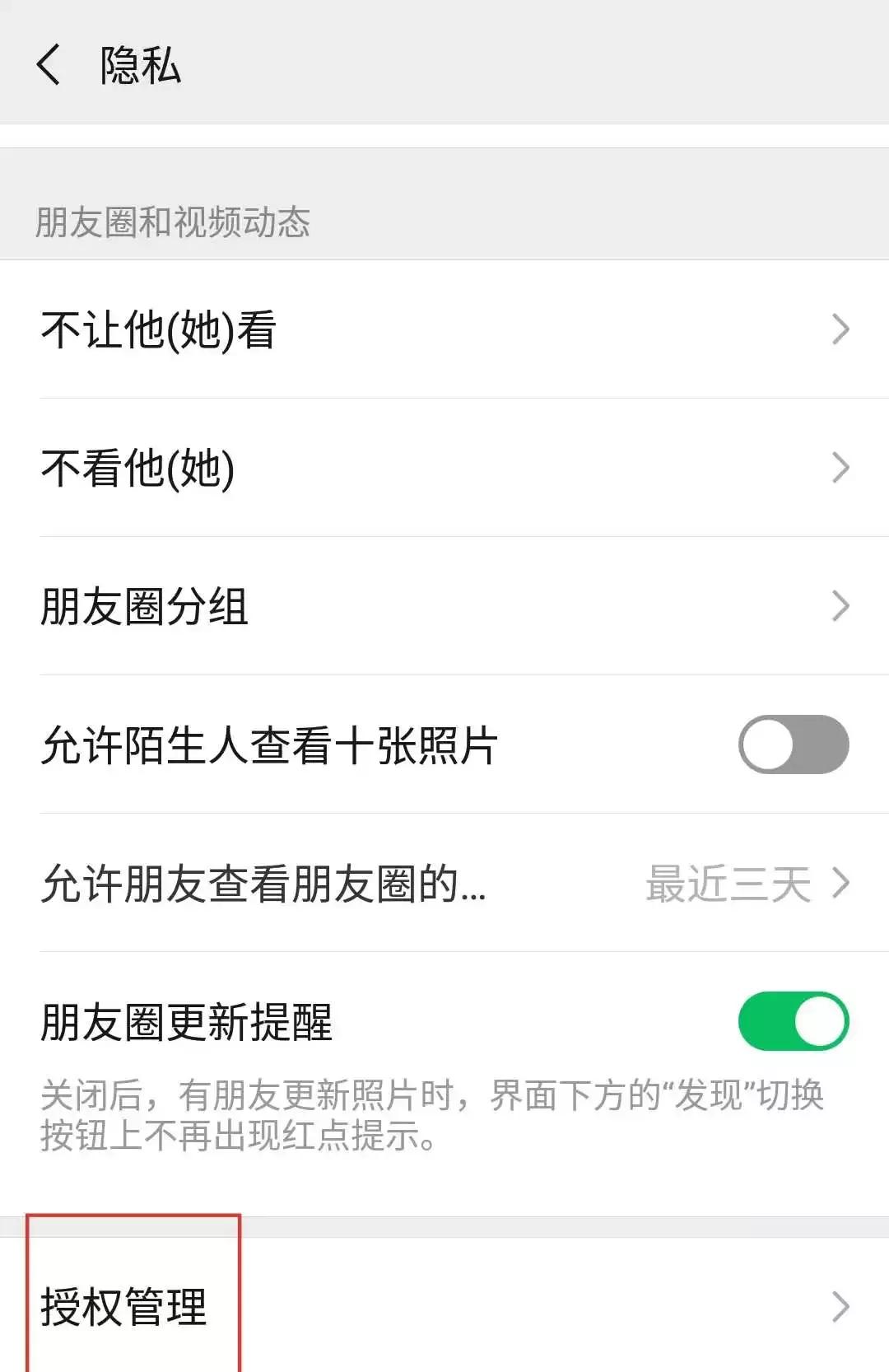
Task: Click the back arrow to leave Privacy
Action: [51, 64]
